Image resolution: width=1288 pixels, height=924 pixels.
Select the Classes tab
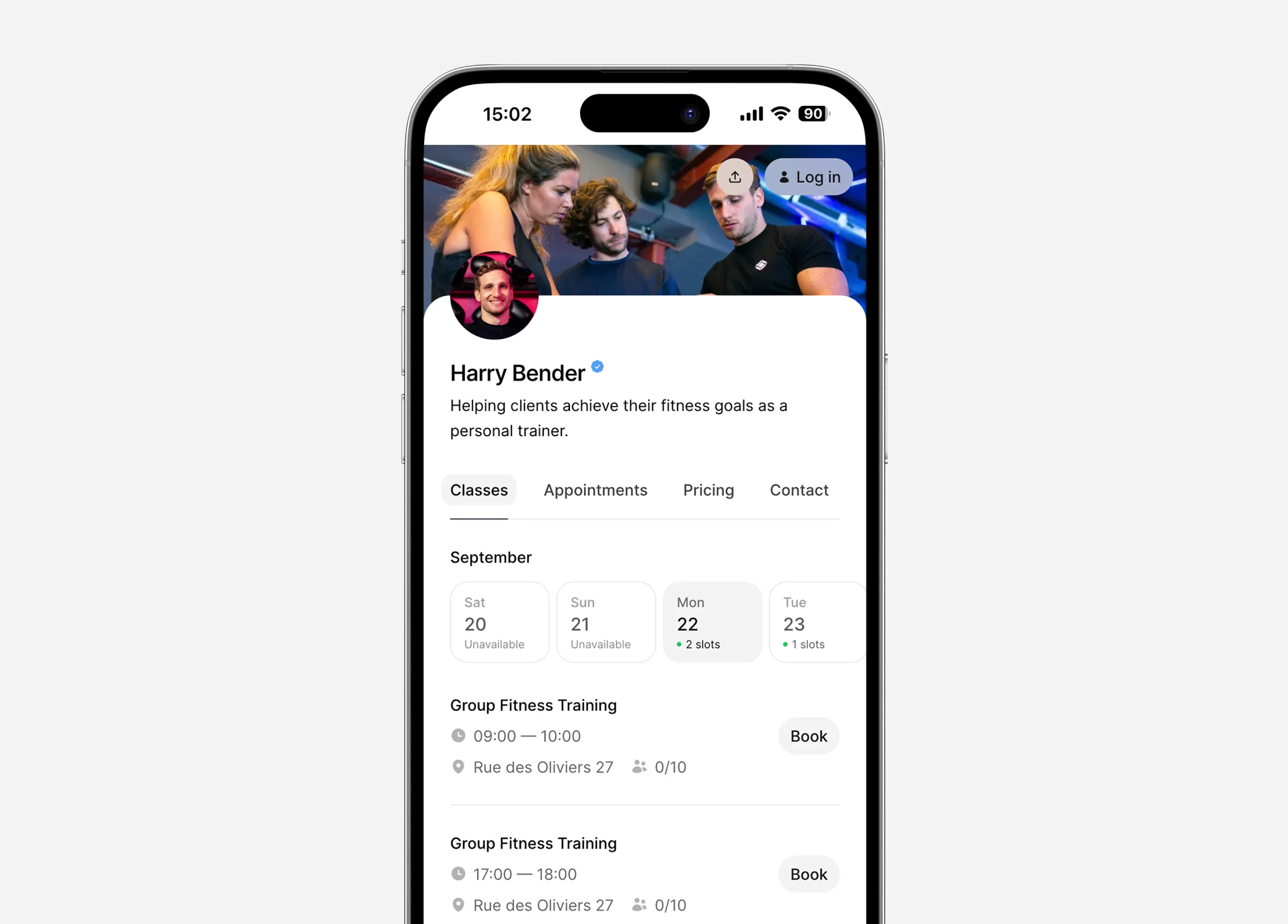click(x=479, y=490)
